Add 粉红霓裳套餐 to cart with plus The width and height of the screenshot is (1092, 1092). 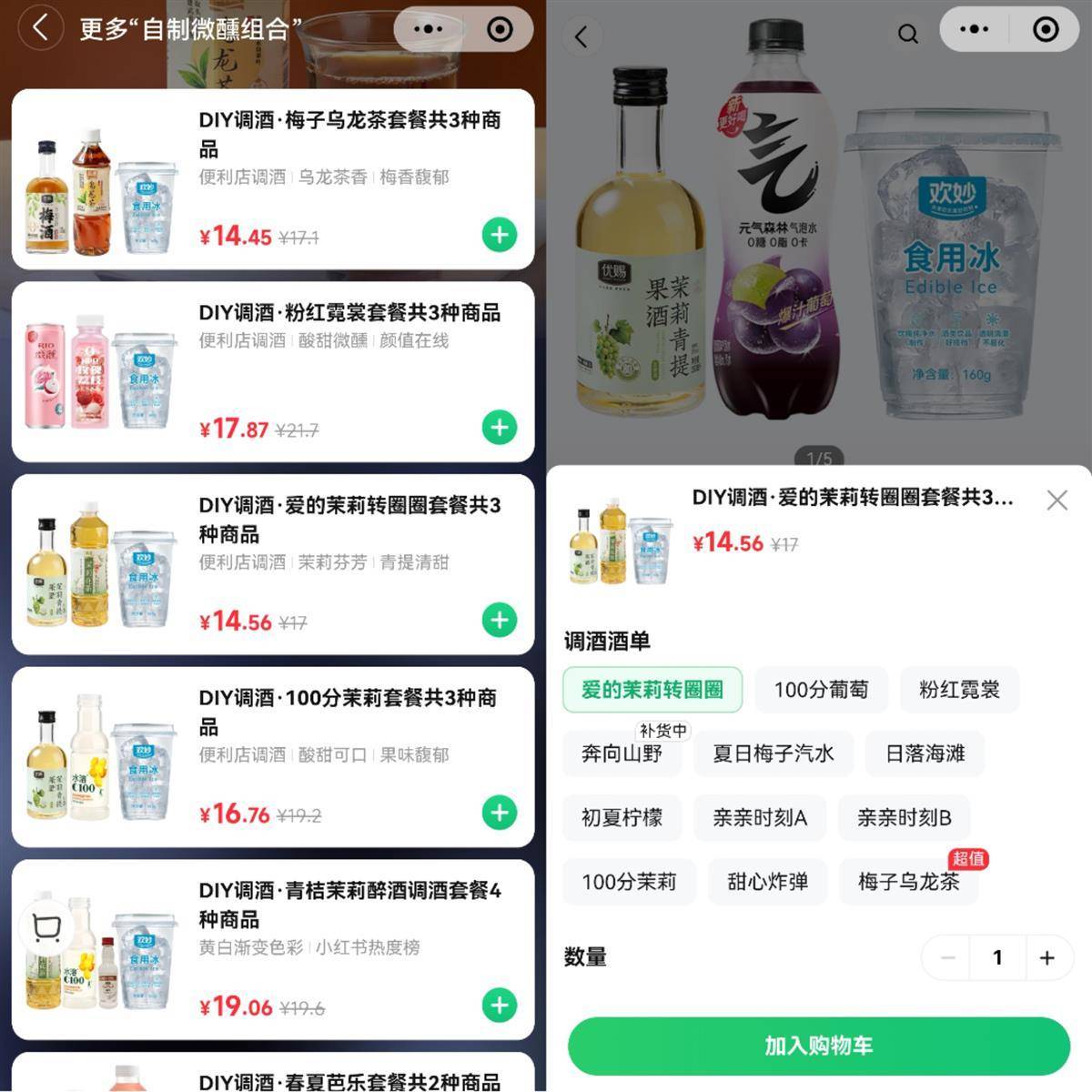coord(499,427)
